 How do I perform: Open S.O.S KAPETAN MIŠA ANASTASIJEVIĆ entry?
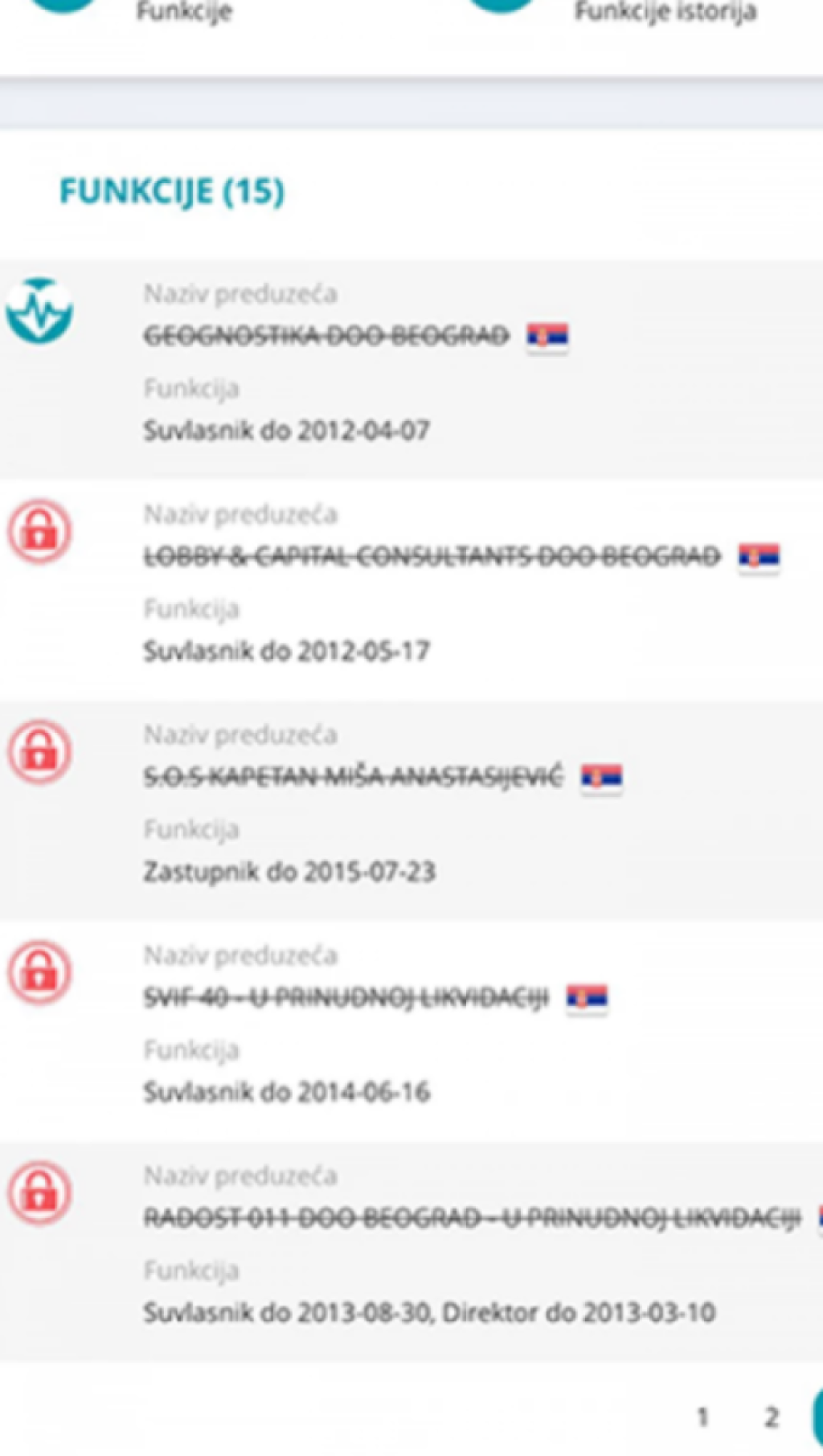coord(354,777)
